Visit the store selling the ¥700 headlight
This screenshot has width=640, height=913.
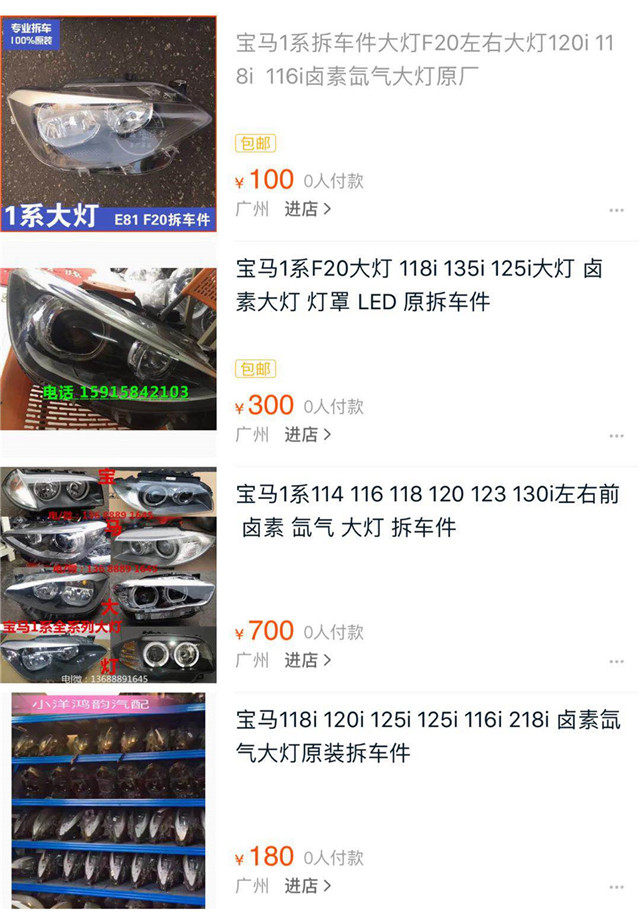[x=307, y=660]
